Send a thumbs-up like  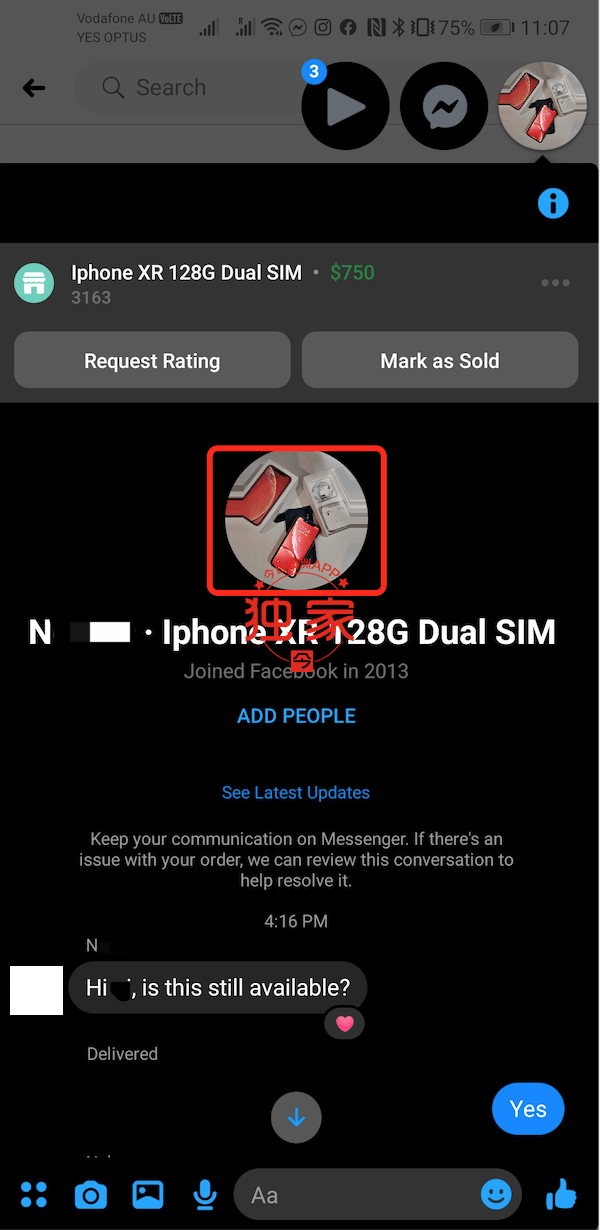[x=561, y=1194]
